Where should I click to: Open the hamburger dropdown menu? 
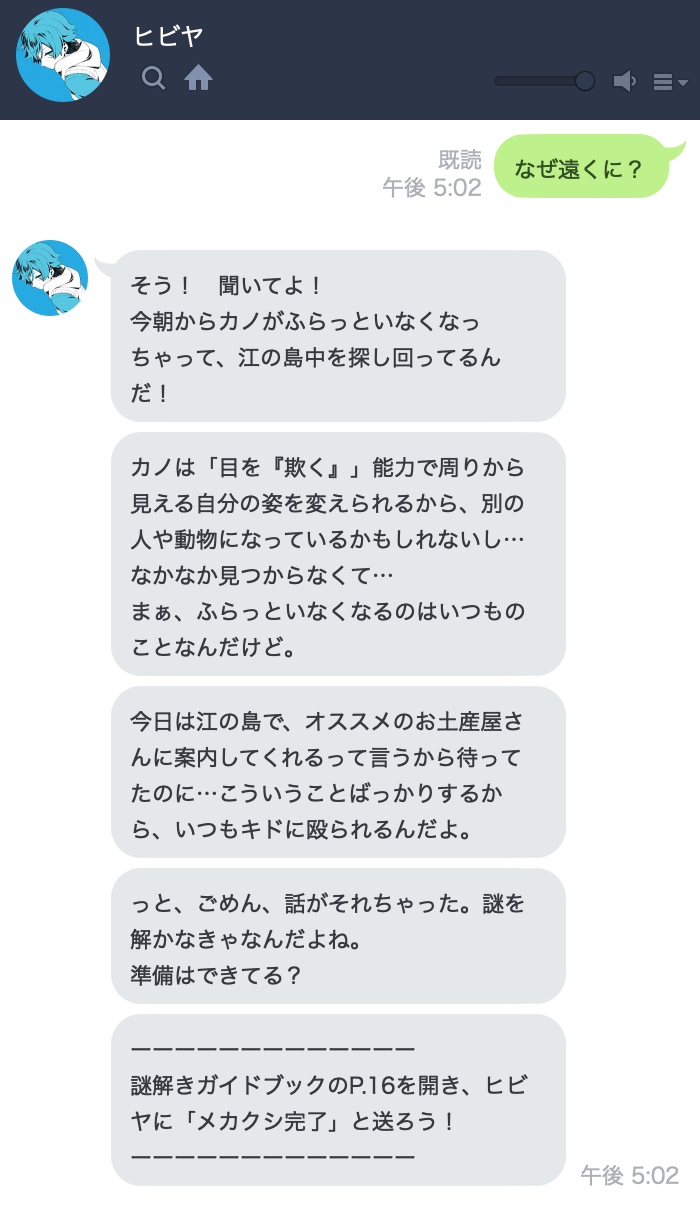[x=669, y=82]
